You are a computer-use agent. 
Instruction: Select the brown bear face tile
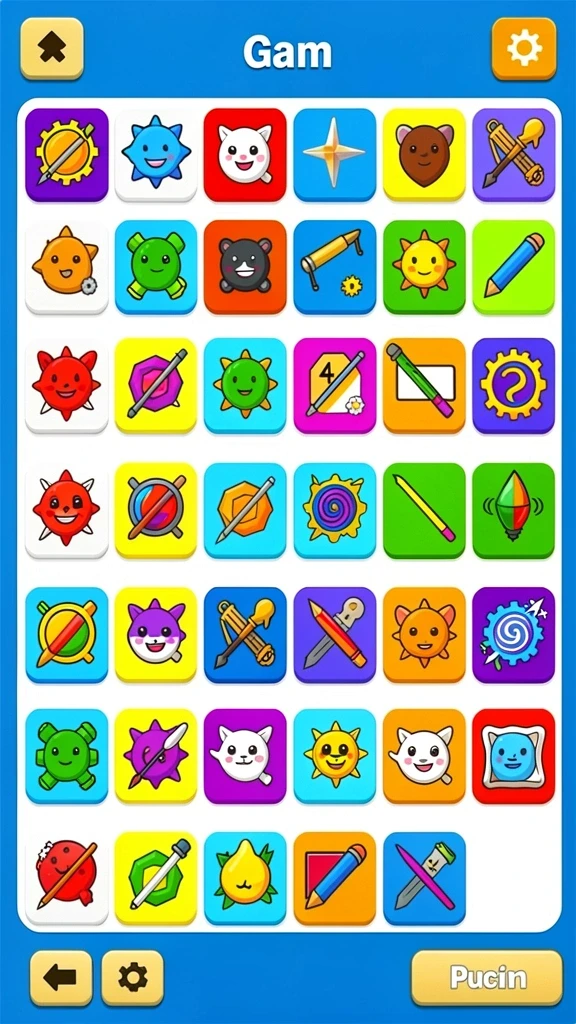pos(424,155)
